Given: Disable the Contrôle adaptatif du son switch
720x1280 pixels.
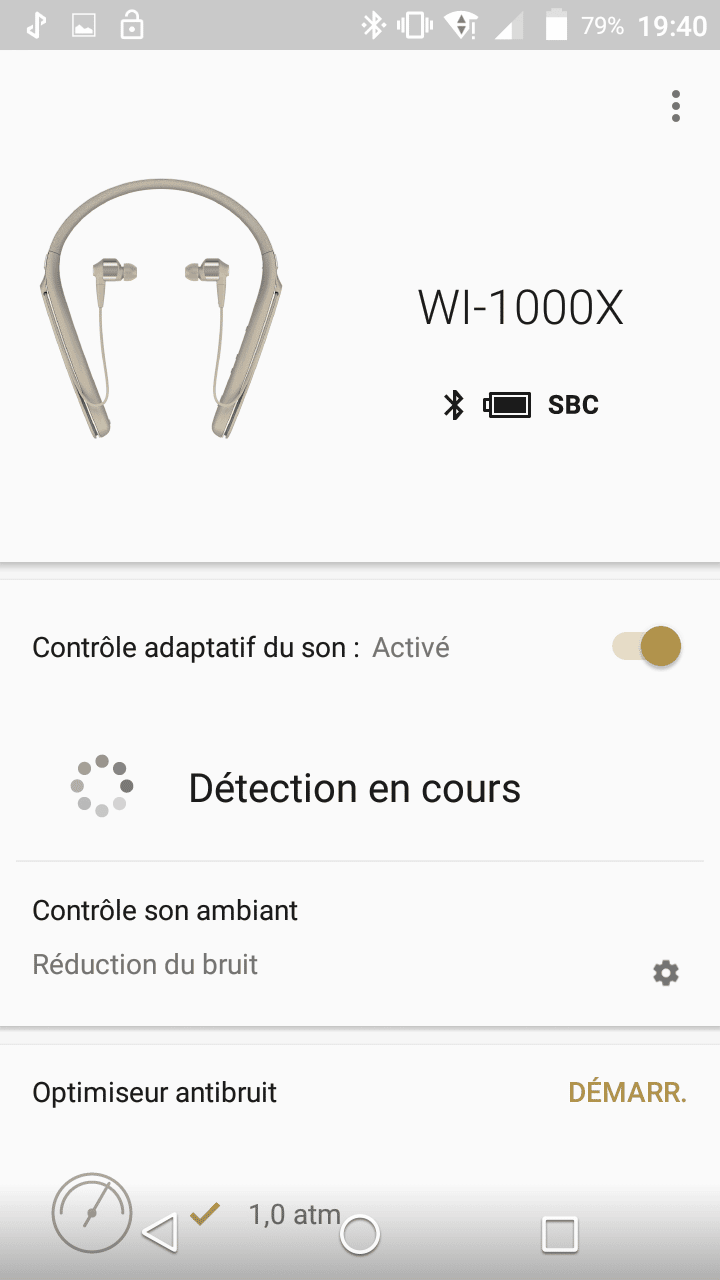Looking at the screenshot, I should [648, 647].
